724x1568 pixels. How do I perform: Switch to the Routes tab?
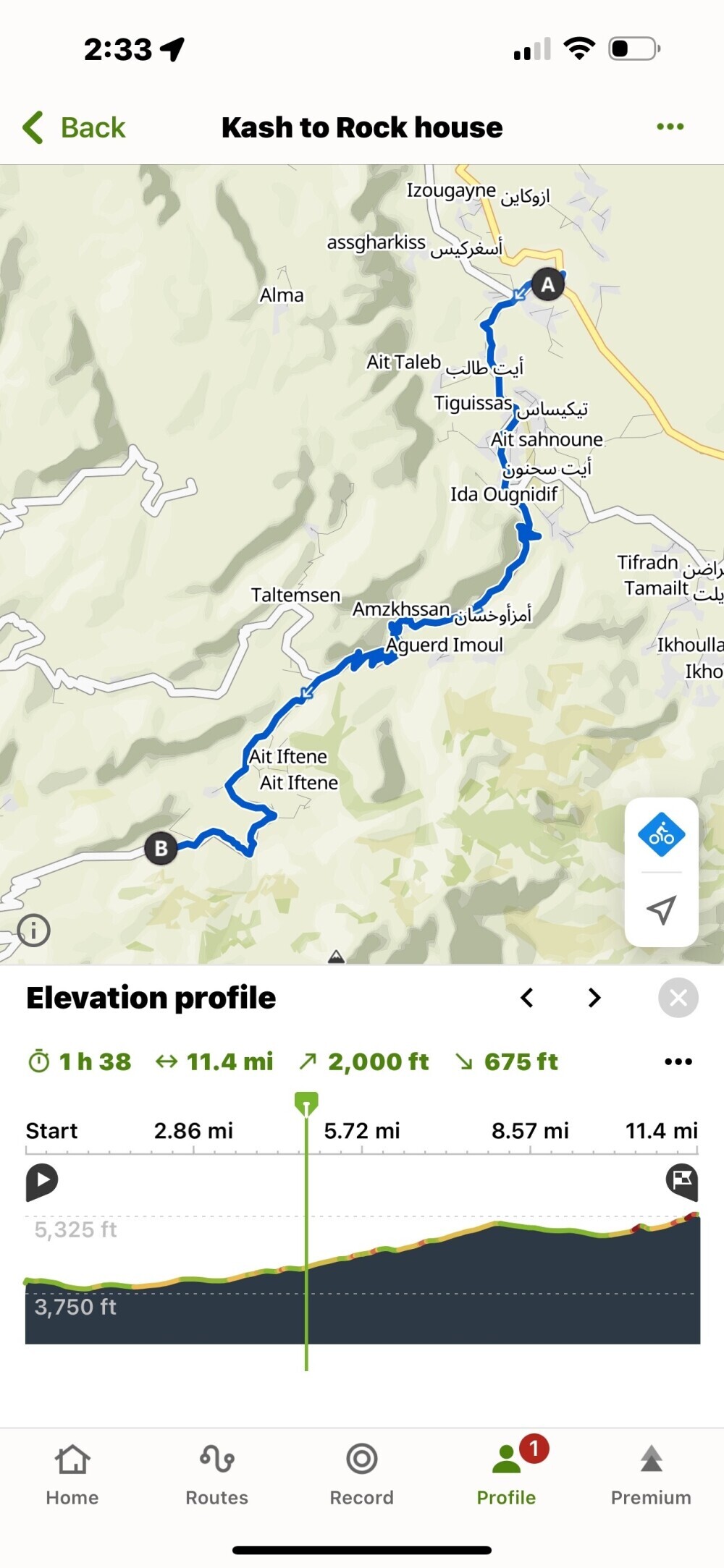coord(217,1473)
